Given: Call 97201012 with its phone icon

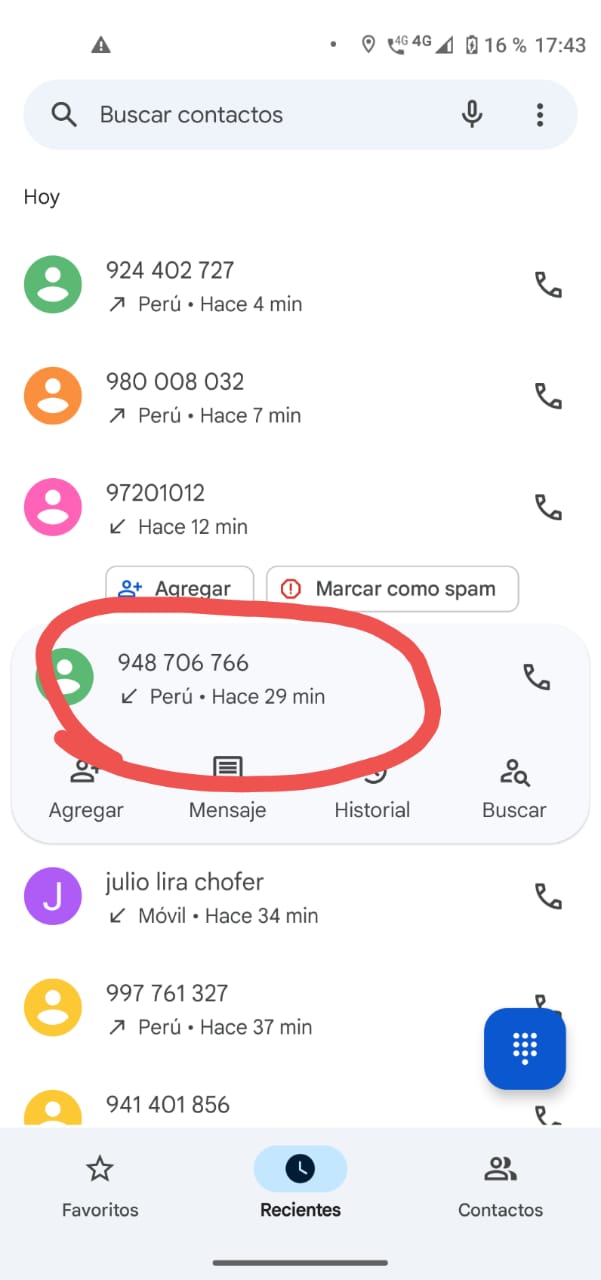Looking at the screenshot, I should coord(548,508).
